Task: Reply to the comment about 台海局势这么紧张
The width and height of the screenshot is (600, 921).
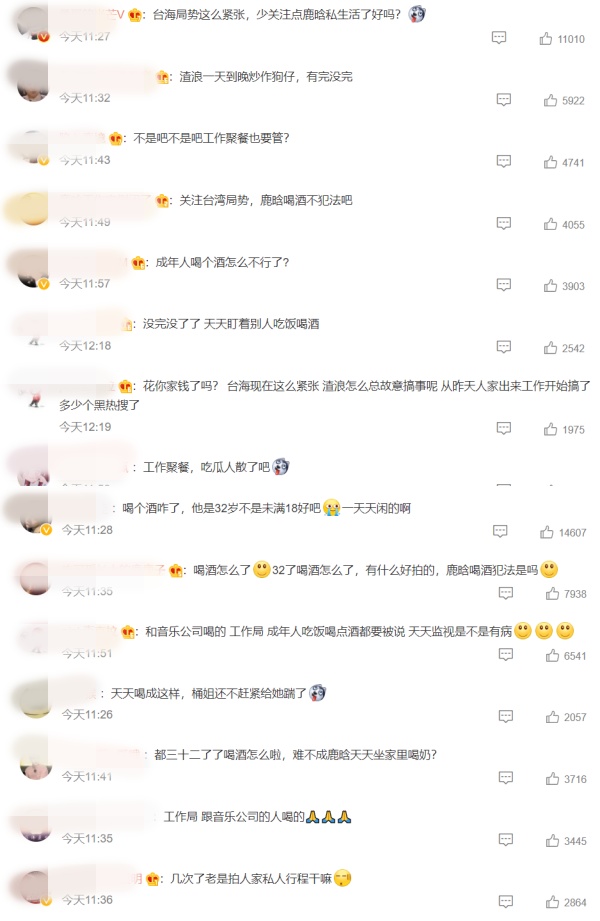Action: point(498,38)
